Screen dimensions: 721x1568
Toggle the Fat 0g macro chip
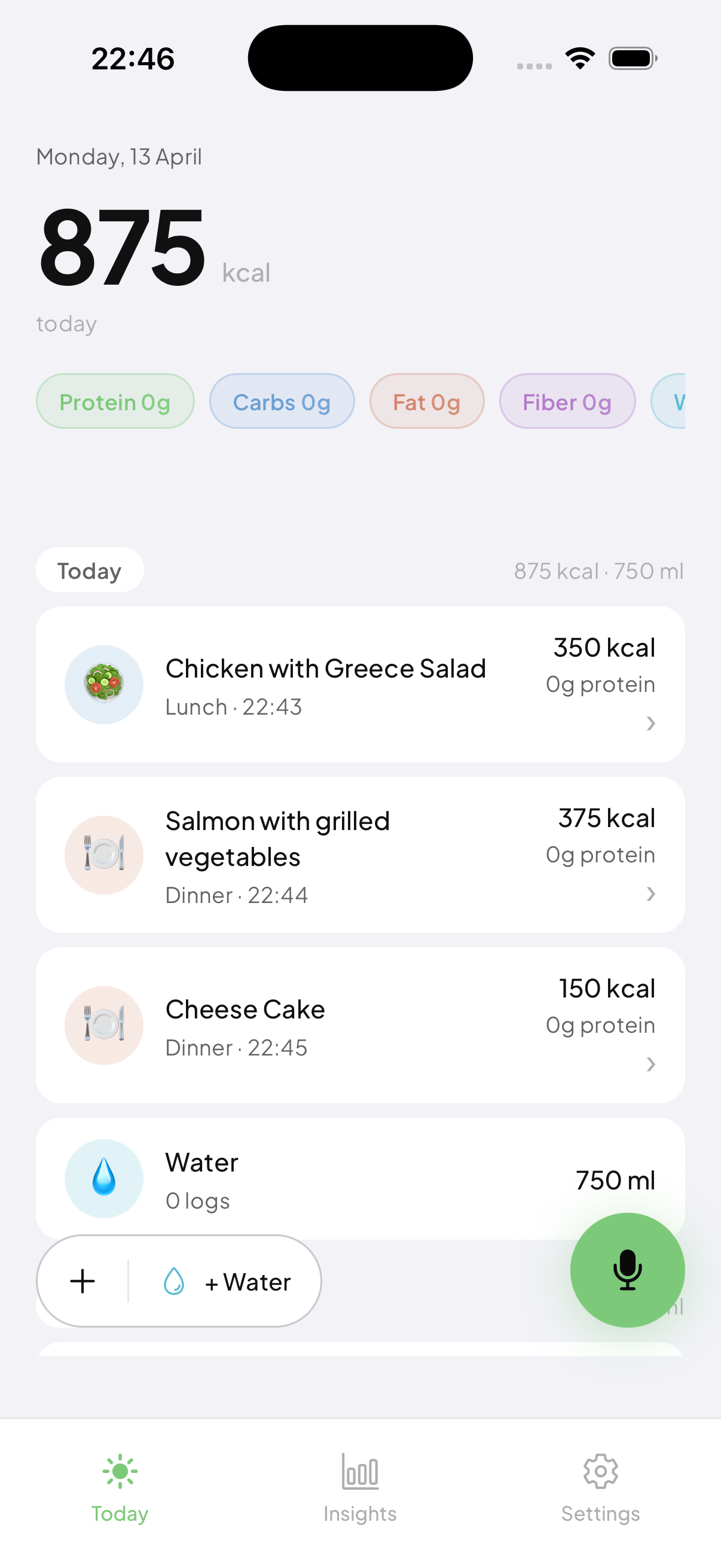(x=426, y=401)
